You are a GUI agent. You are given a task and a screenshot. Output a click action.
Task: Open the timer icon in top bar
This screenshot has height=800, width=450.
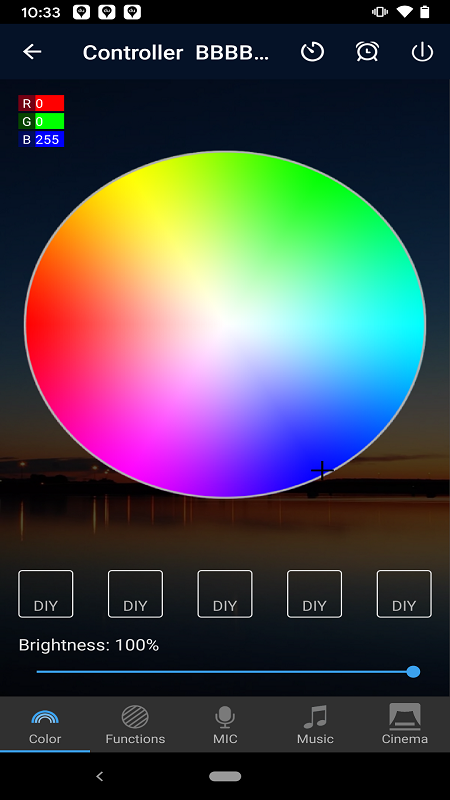coord(312,52)
